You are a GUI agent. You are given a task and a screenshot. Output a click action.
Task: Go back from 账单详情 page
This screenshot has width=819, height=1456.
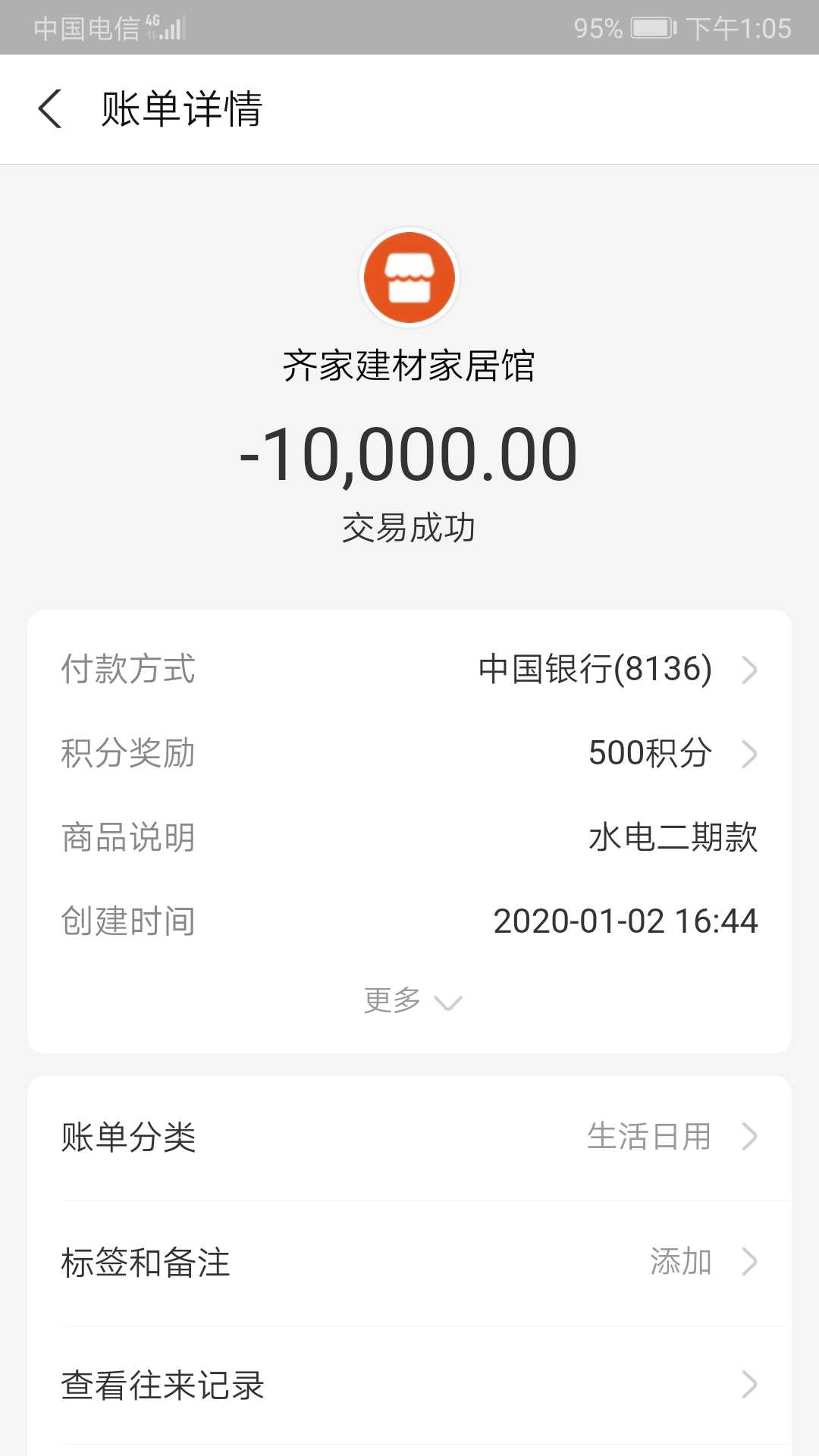tap(50, 108)
